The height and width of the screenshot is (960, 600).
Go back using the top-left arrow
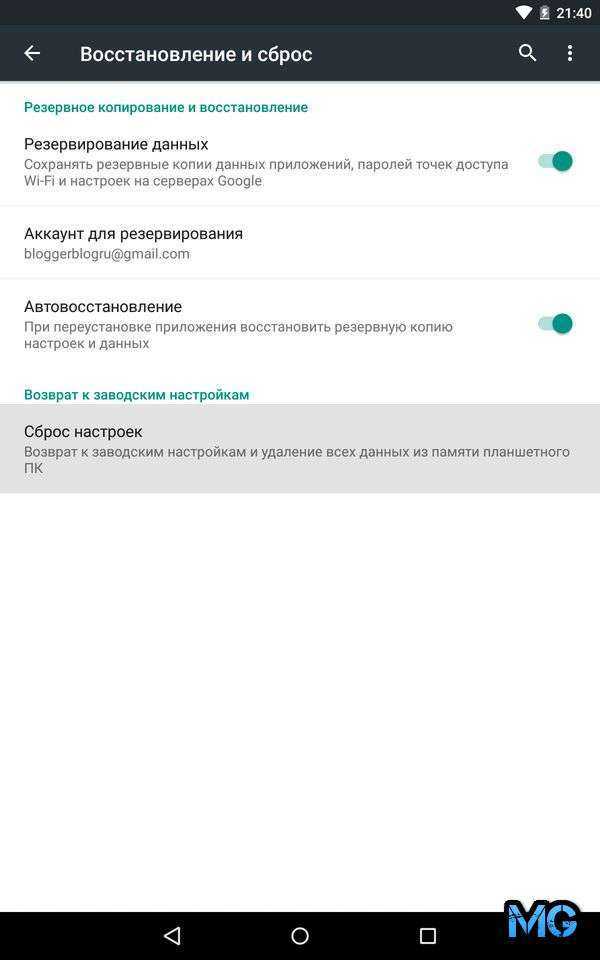[32, 54]
